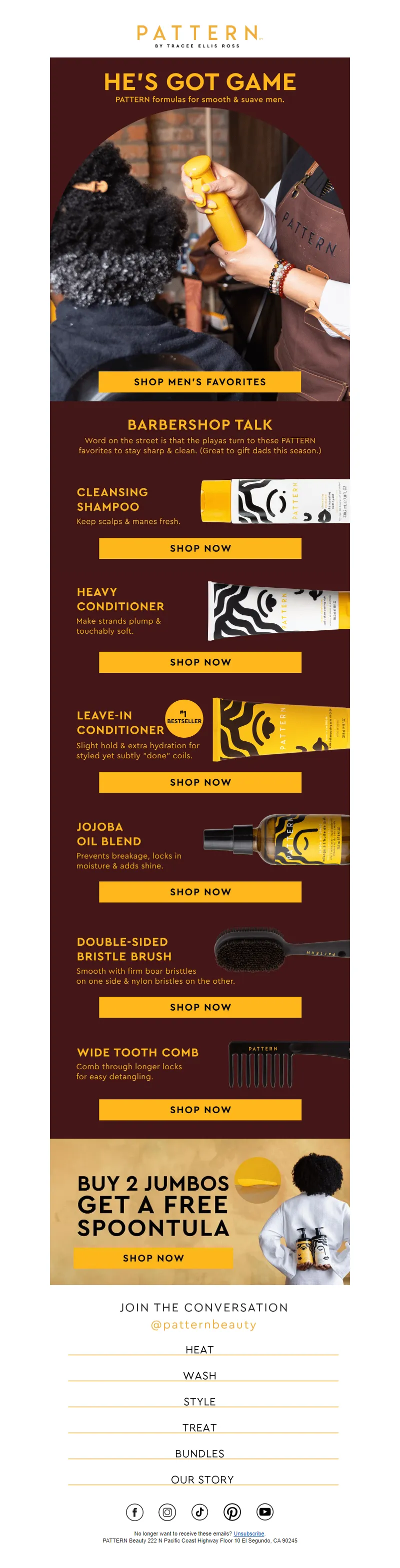This screenshot has width=400, height=1568.
Task: Go to the Treat category
Action: pos(199,1428)
